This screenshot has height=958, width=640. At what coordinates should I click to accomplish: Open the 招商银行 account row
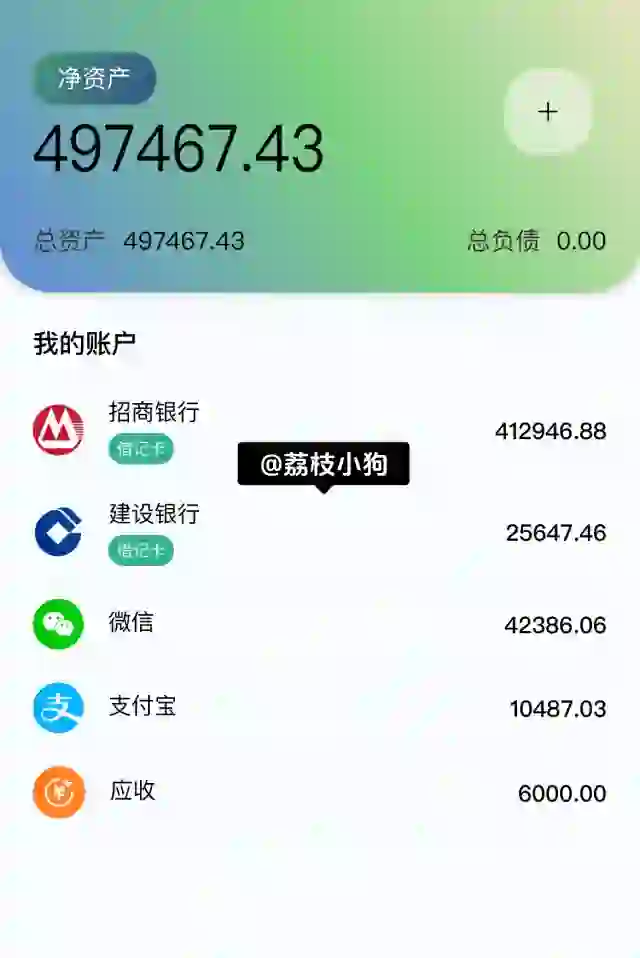[x=320, y=430]
